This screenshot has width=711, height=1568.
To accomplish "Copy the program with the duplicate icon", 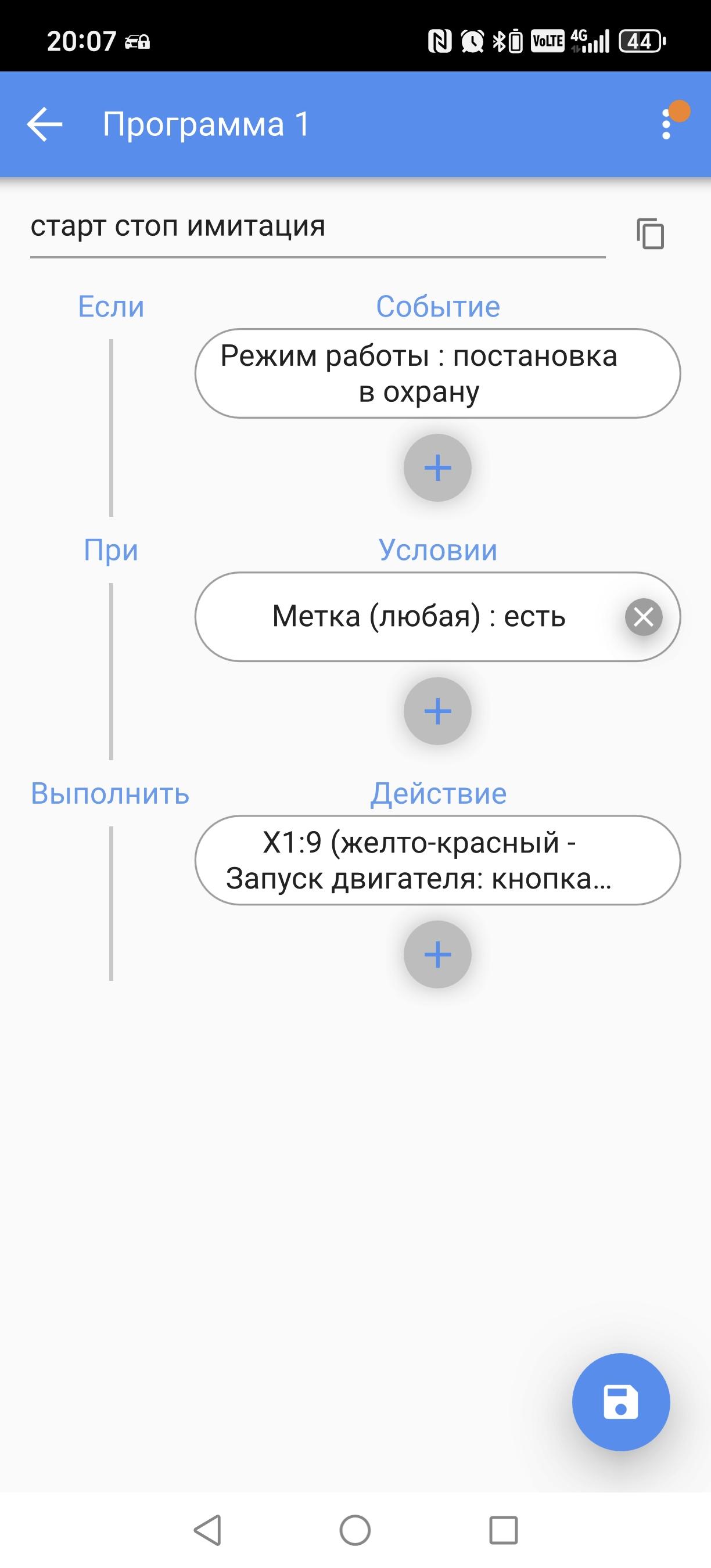I will point(650,233).
